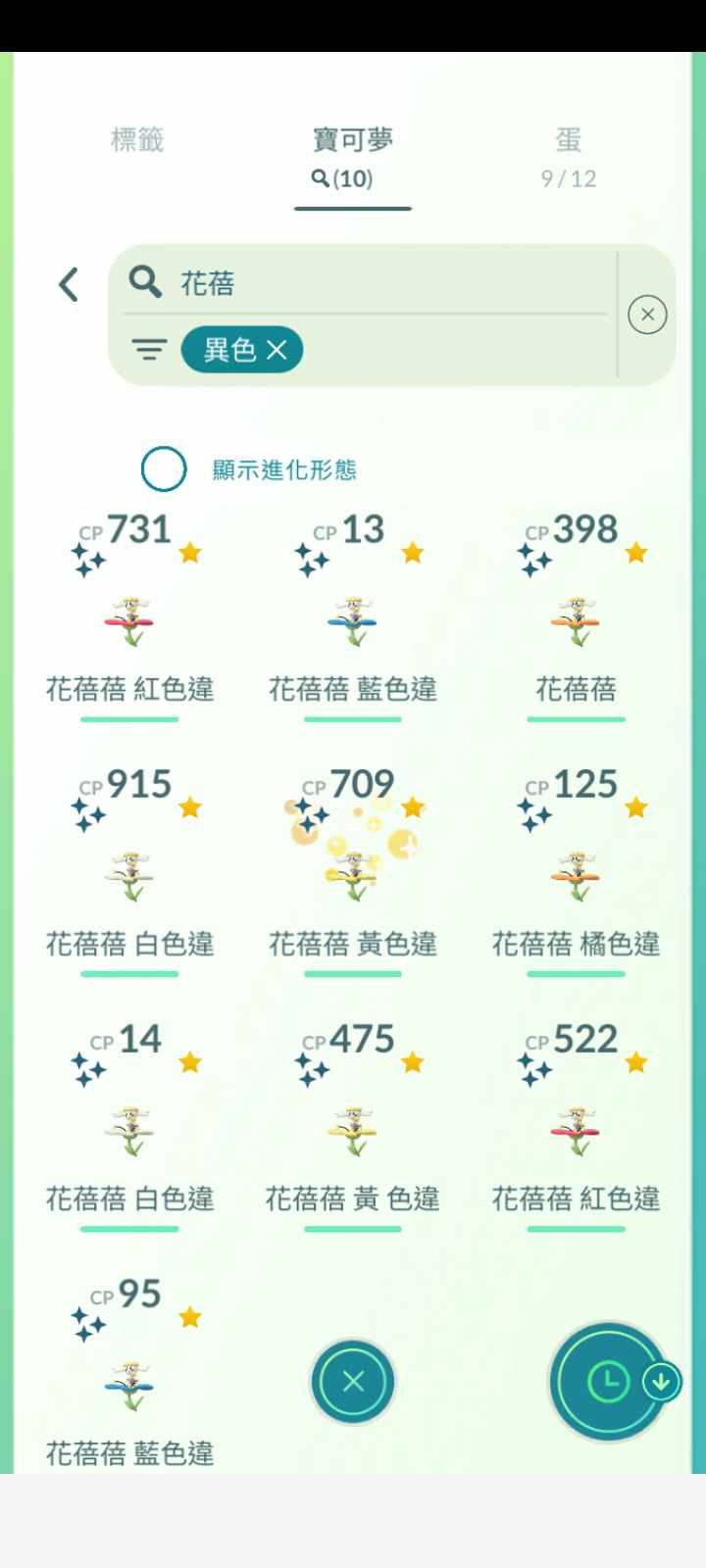Clear the search with the circled X

(x=647, y=315)
